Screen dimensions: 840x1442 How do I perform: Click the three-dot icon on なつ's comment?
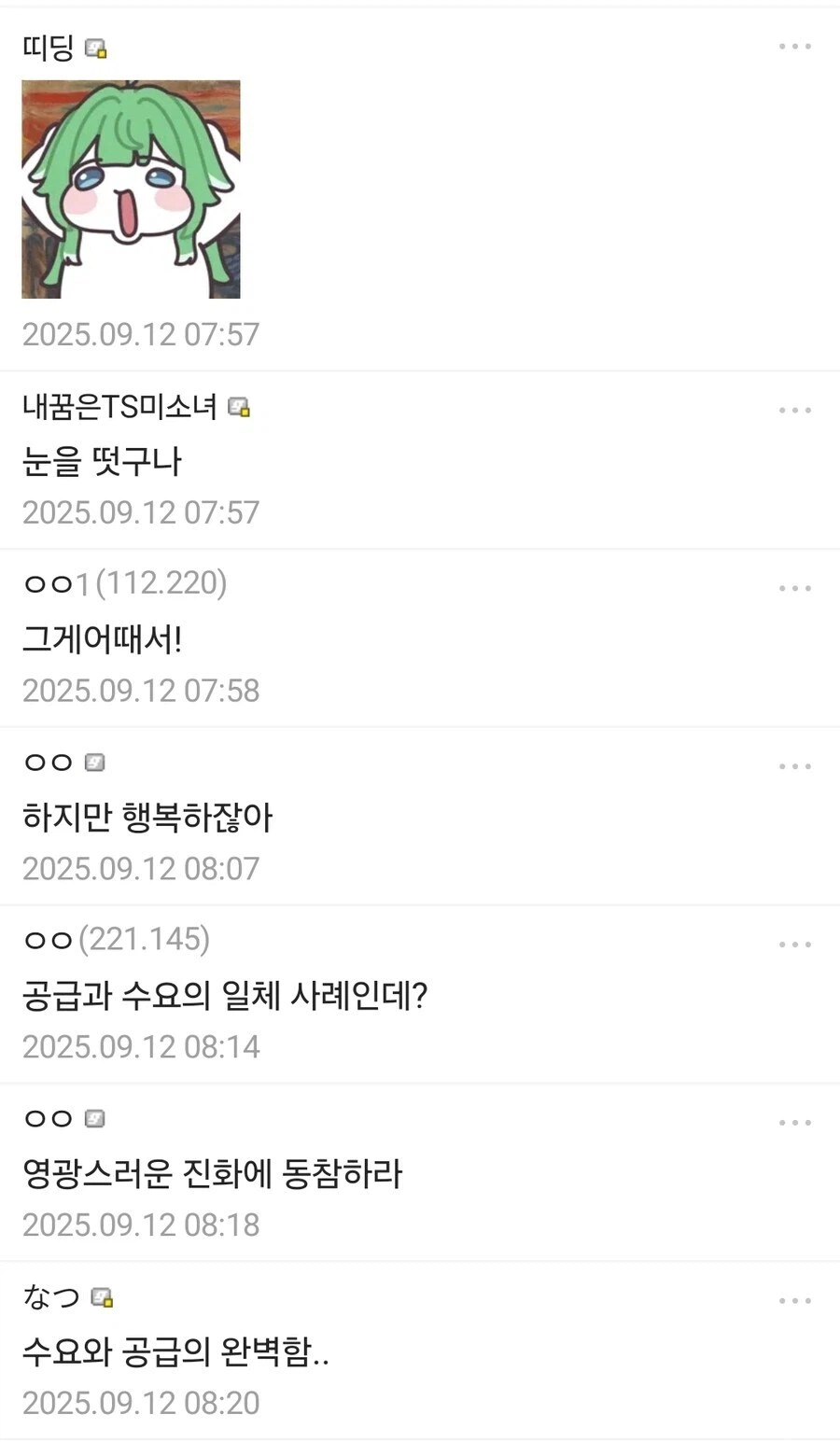pyautogui.click(x=795, y=1298)
